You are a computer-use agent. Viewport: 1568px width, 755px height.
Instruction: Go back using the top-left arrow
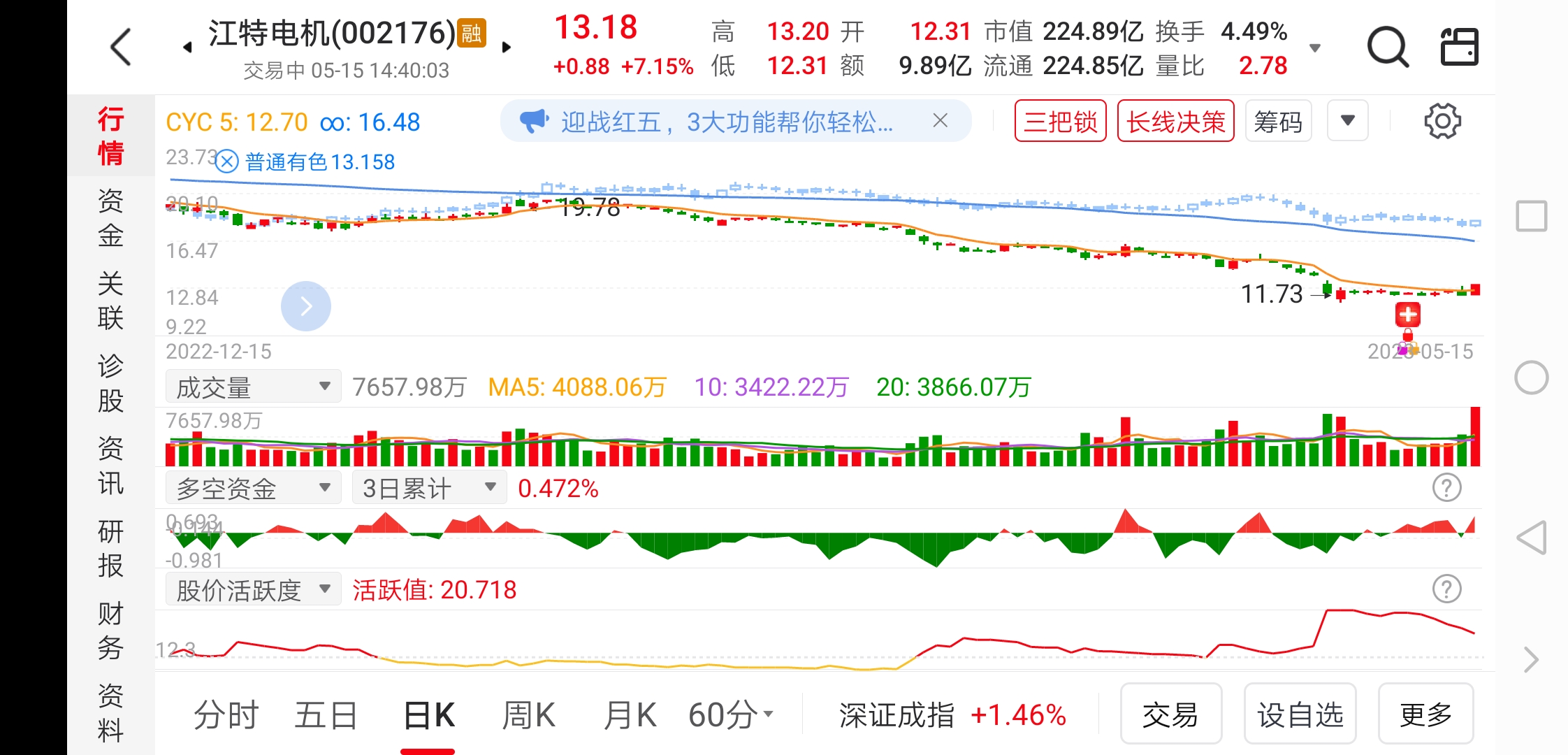tap(121, 48)
